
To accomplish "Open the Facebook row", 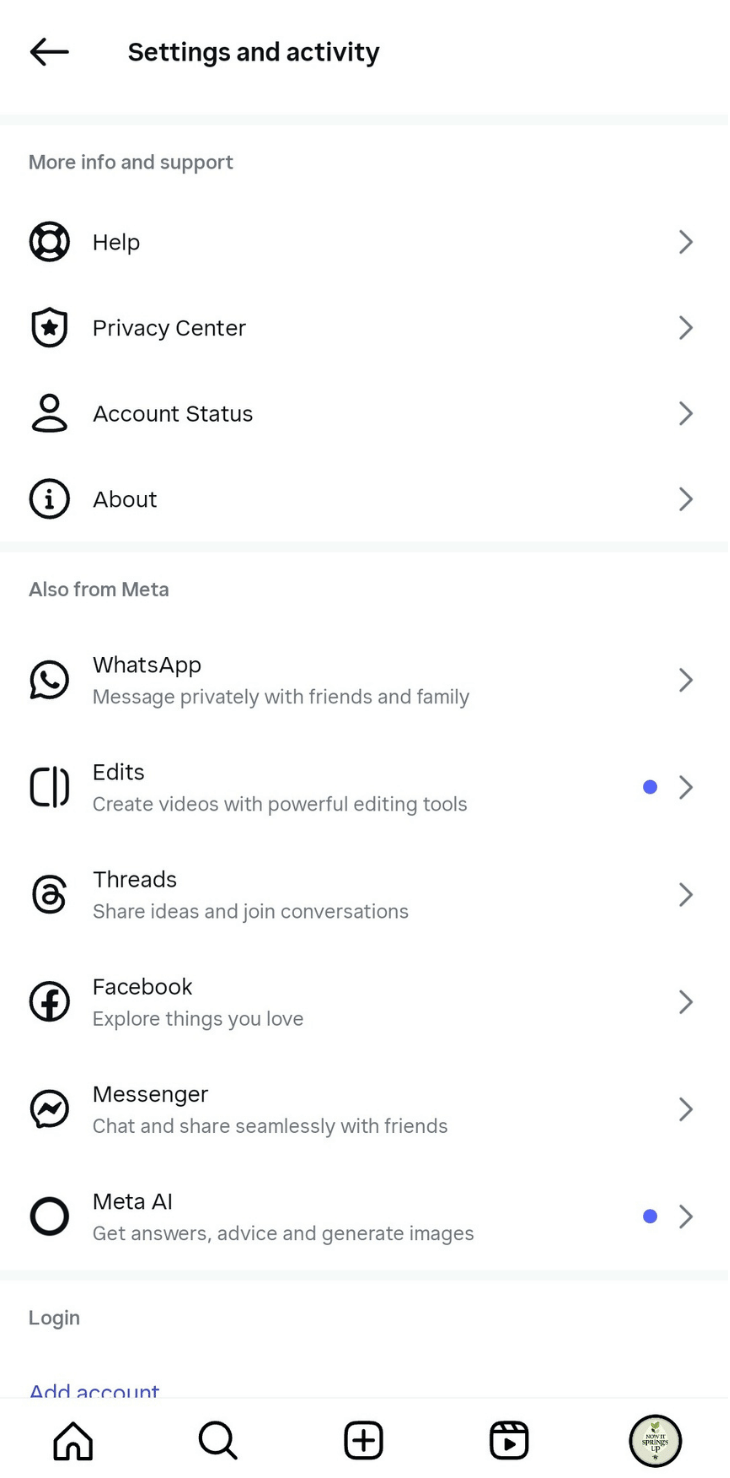I will [x=360, y=1002].
